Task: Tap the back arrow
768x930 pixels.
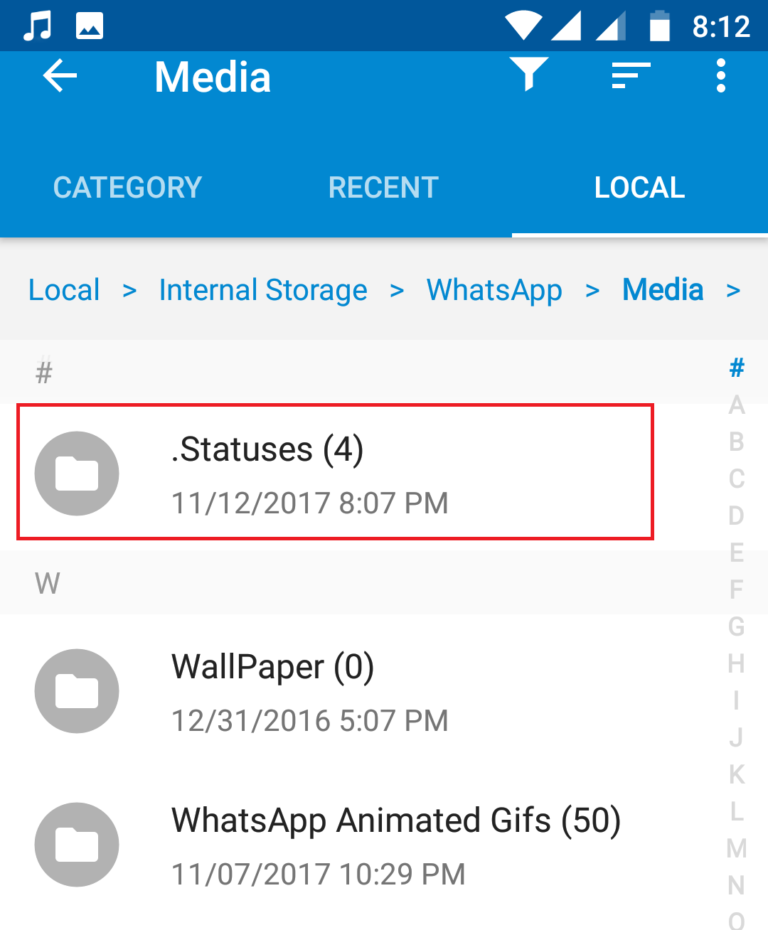Action: 59,76
